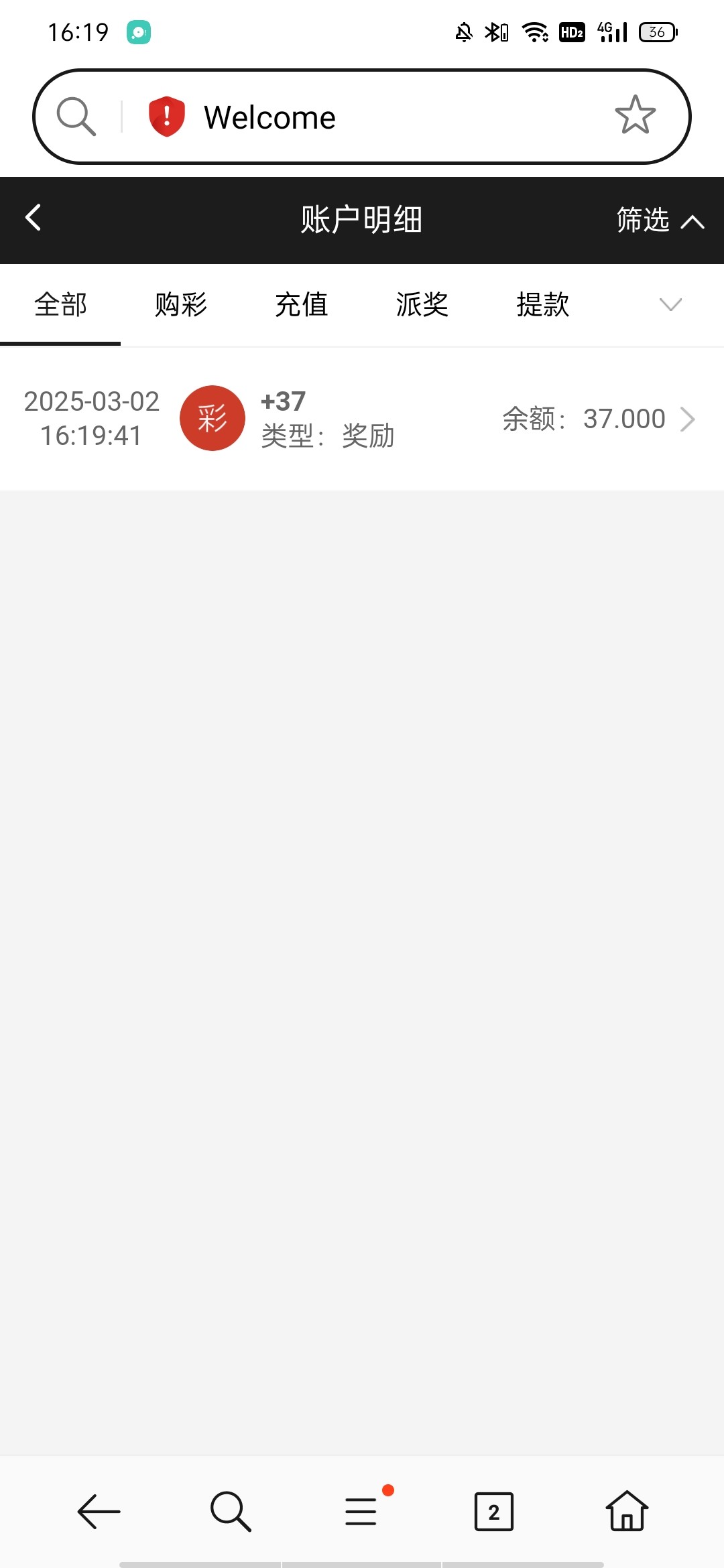
Task: Switch to the 购彩 tab
Action: [x=181, y=305]
